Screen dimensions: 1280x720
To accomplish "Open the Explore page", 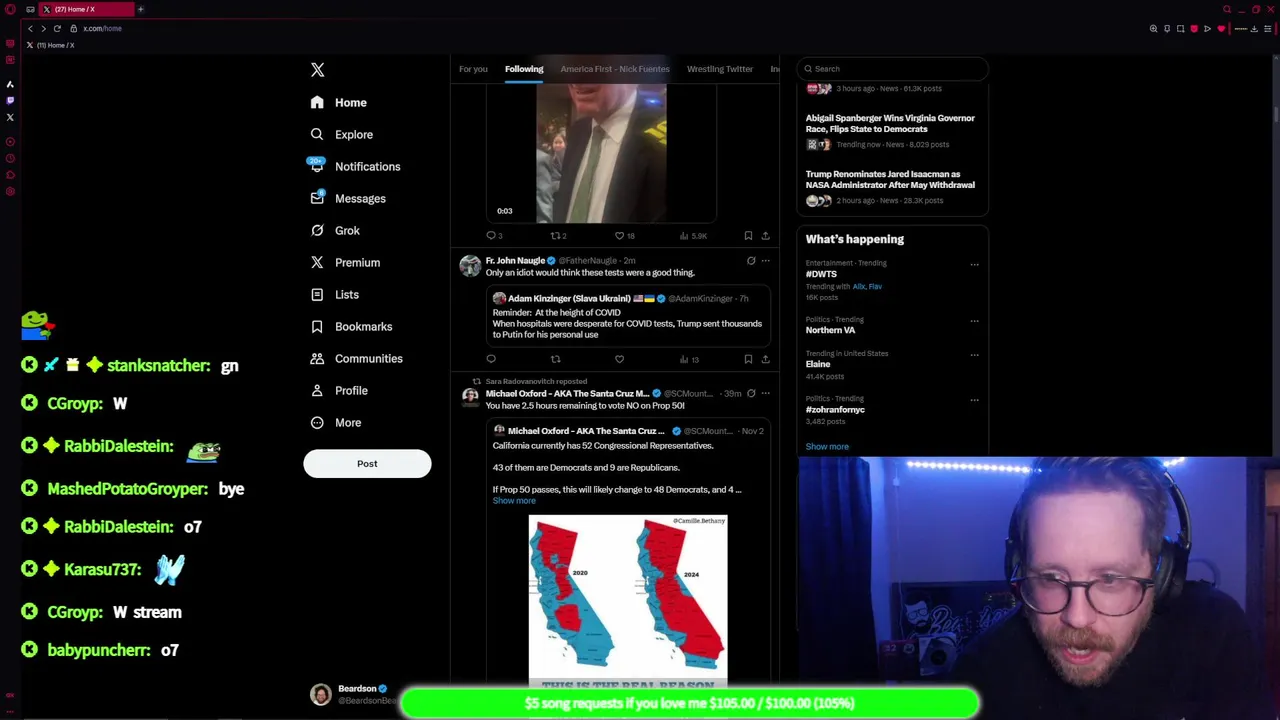I will point(353,134).
